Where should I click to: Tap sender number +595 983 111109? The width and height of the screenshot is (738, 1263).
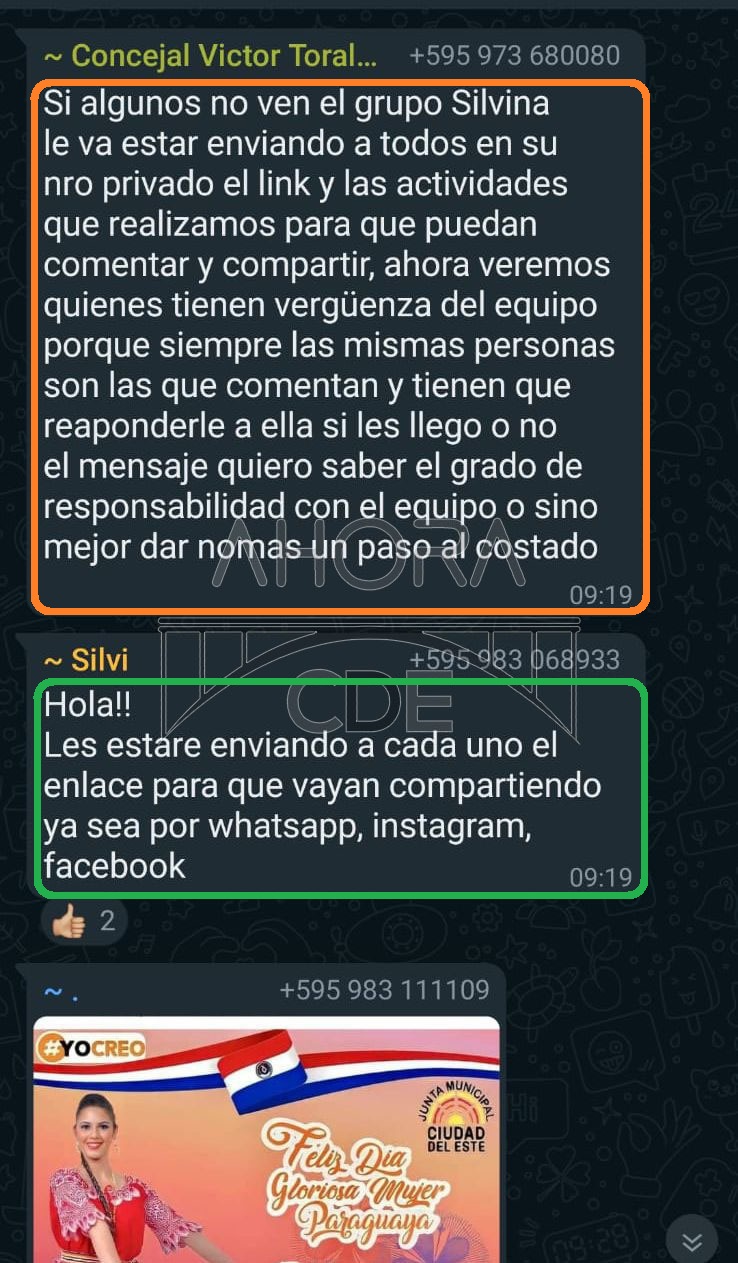(384, 990)
